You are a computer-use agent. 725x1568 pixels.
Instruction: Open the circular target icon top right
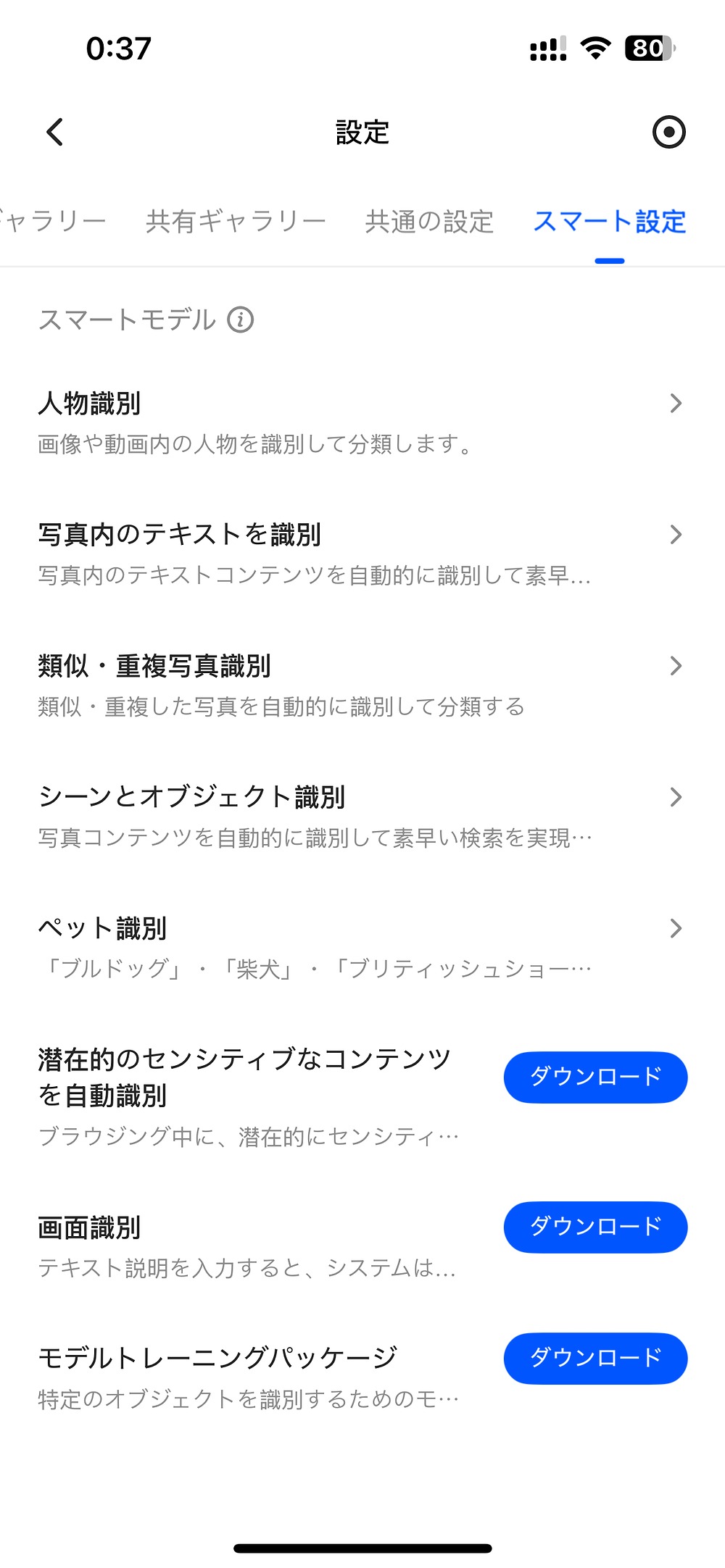point(668,133)
